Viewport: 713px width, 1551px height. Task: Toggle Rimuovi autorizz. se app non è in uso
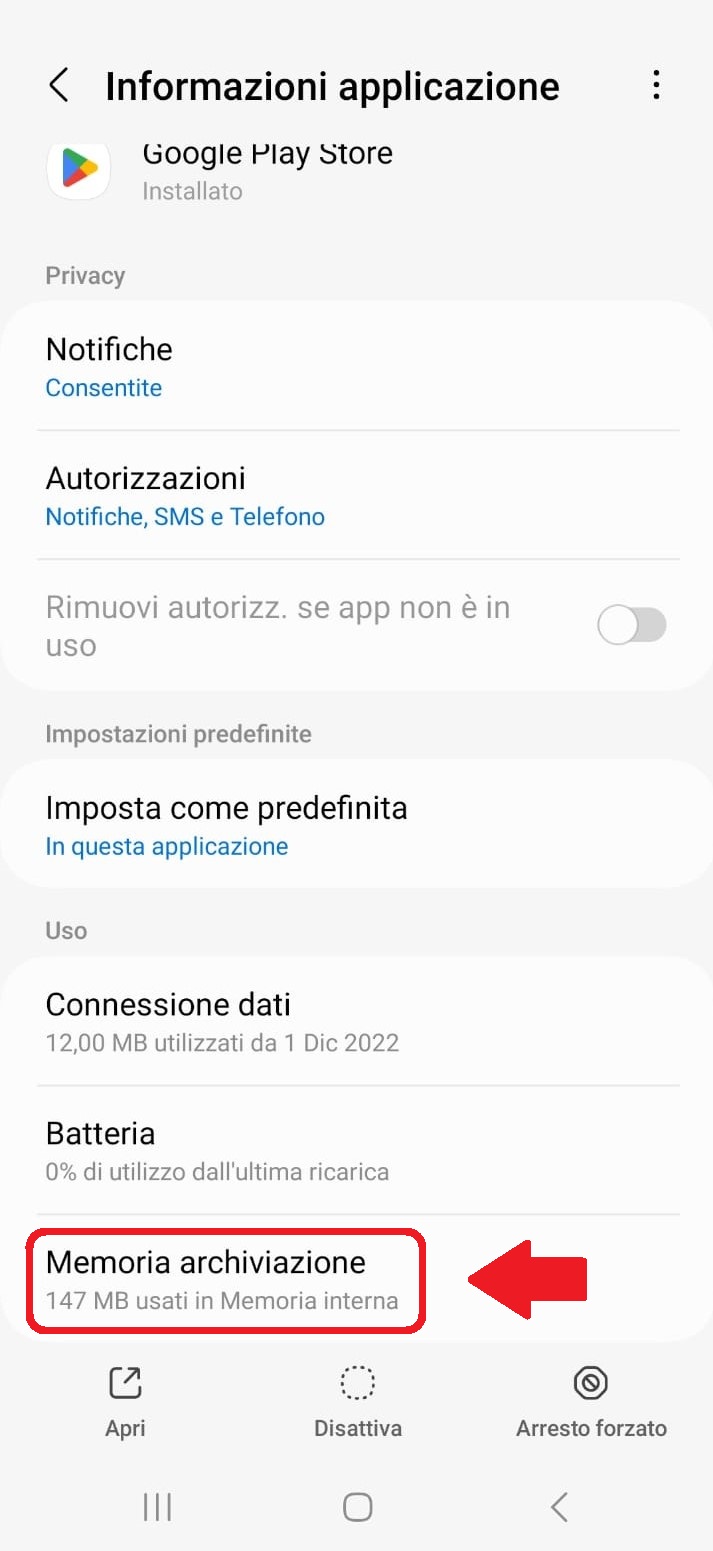point(631,626)
